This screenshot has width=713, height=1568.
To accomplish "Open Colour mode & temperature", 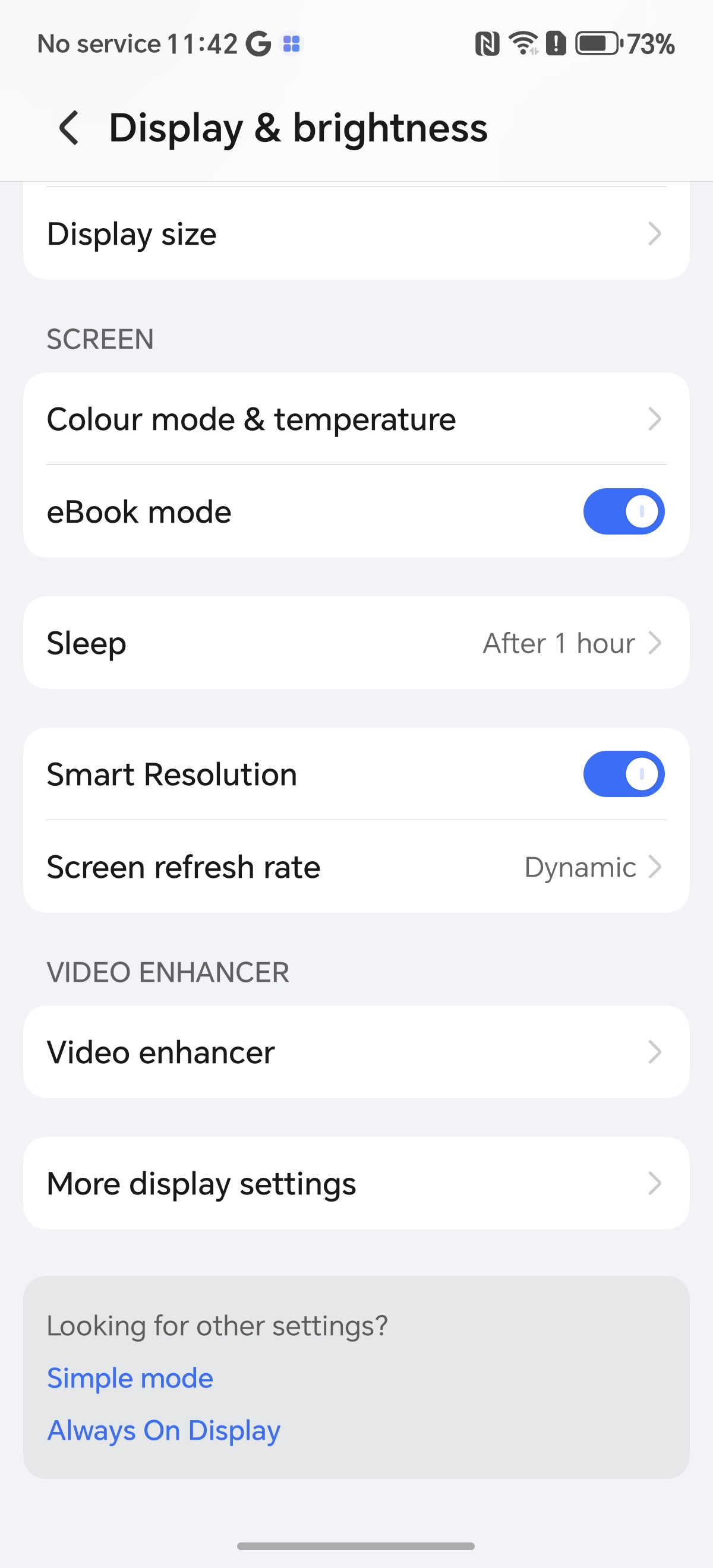I will coord(356,419).
